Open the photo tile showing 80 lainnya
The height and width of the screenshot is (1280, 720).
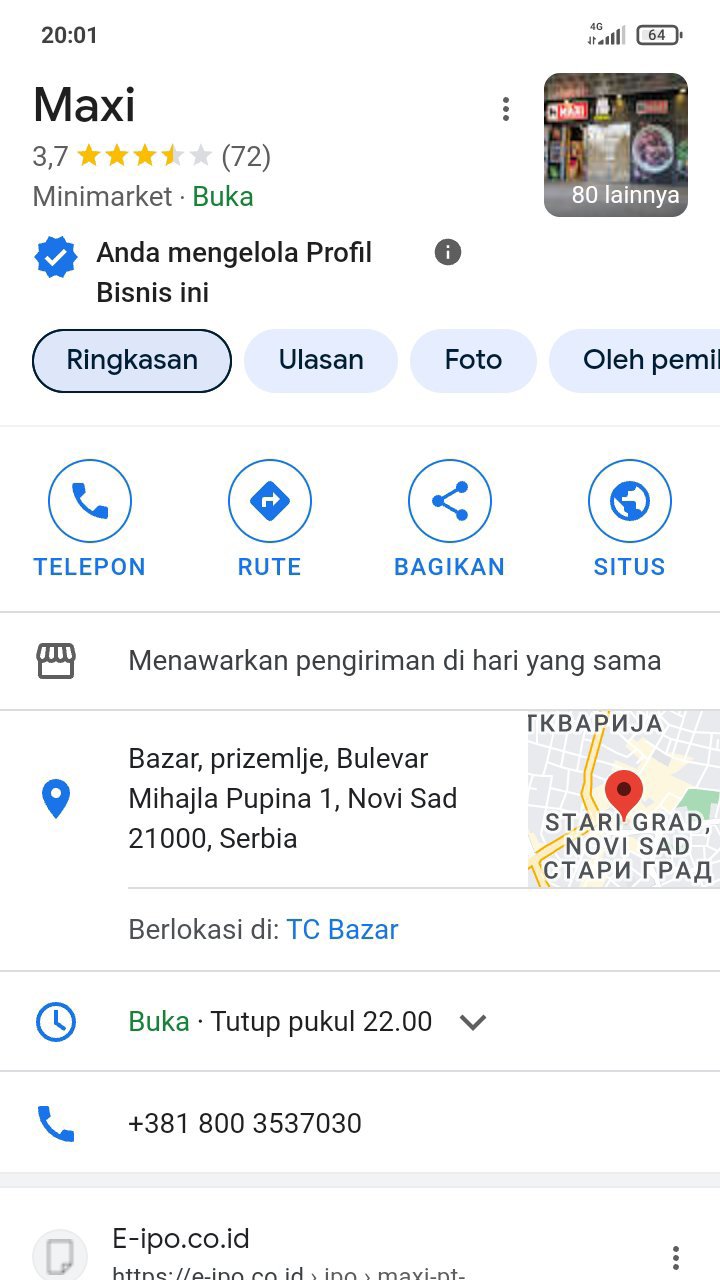(x=615, y=145)
